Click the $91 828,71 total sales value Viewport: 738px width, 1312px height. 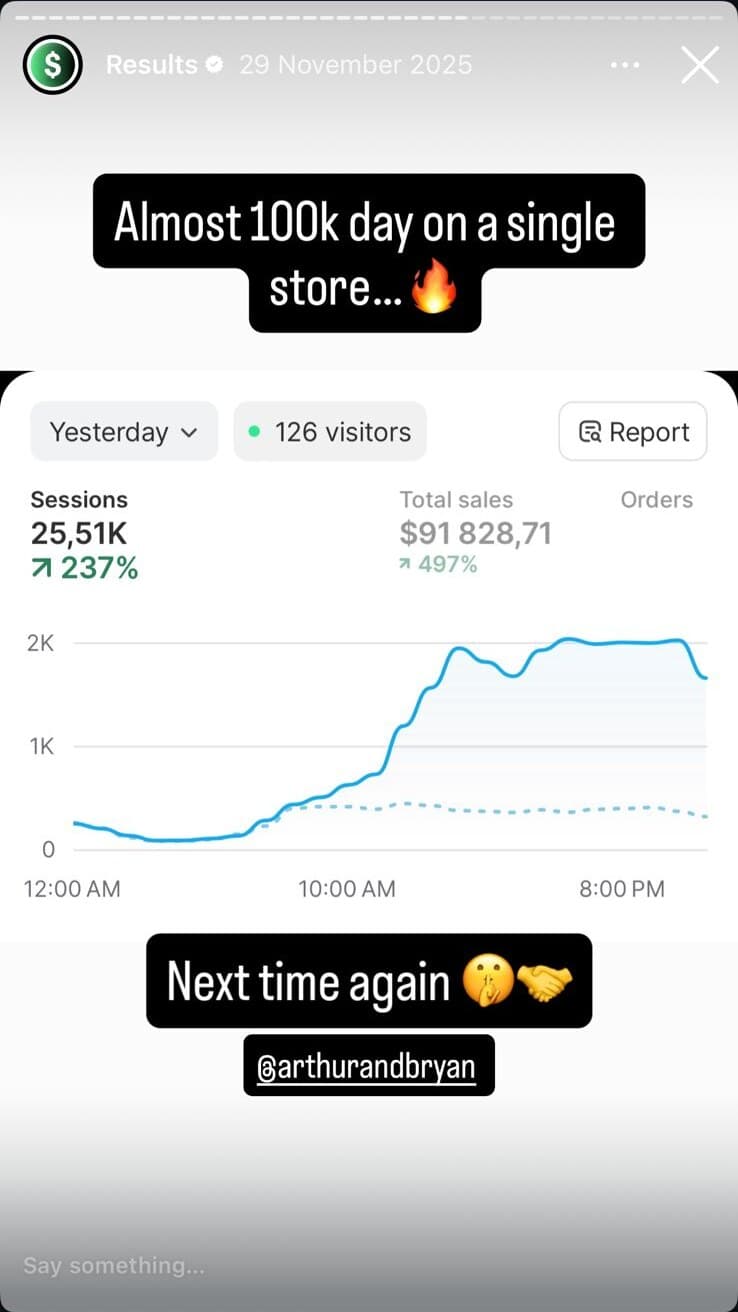(476, 533)
